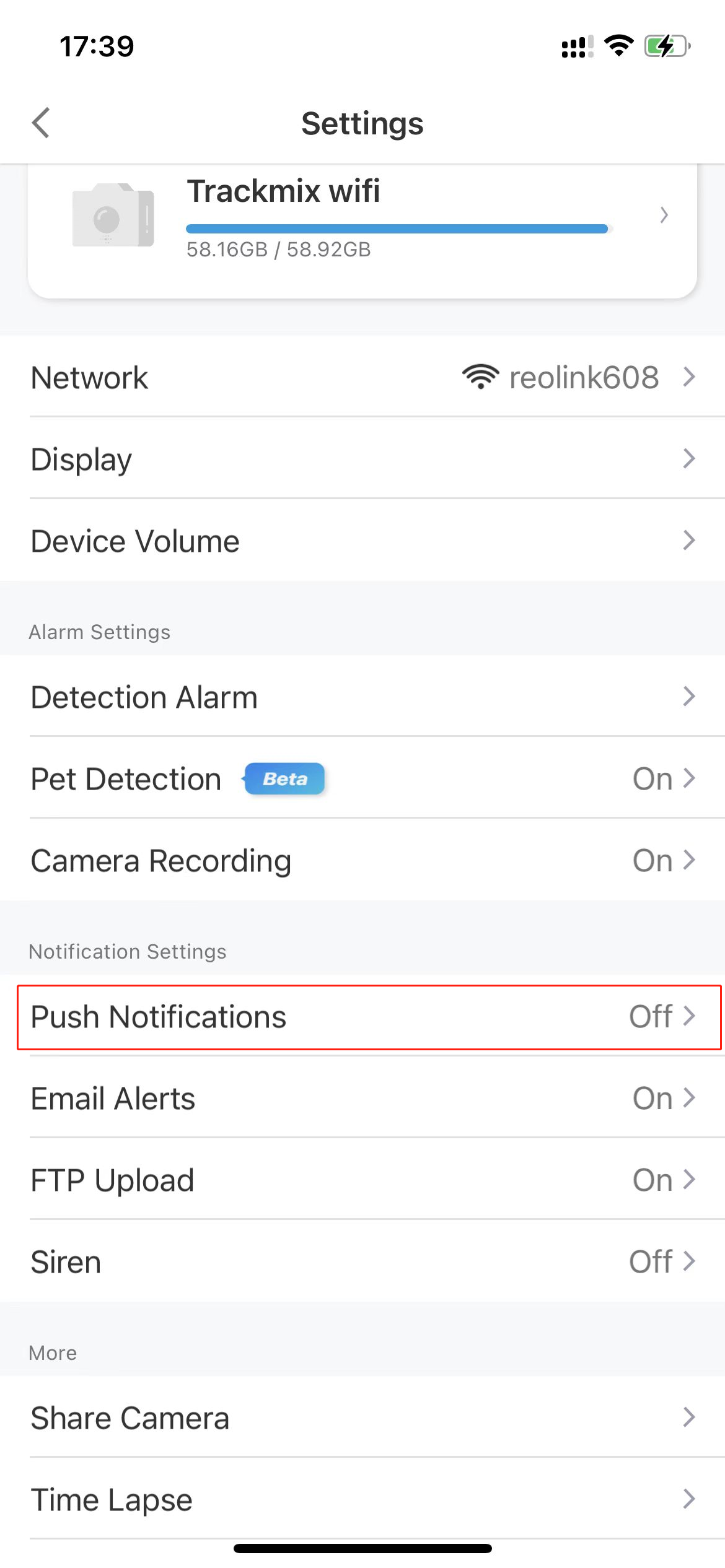The height and width of the screenshot is (1568, 725).
Task: Open Display settings
Action: (x=362, y=458)
